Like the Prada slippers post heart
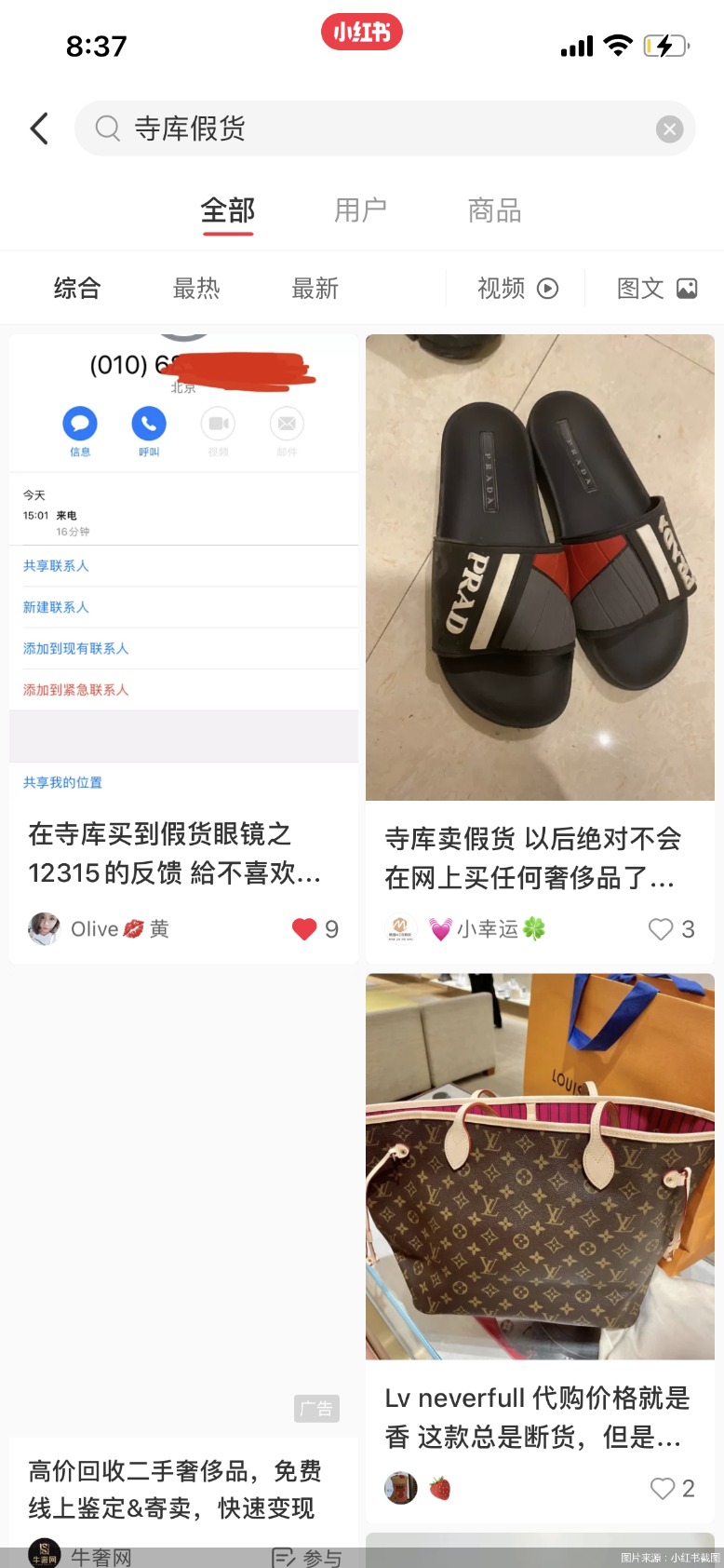This screenshot has width=724, height=1568. pyautogui.click(x=661, y=928)
